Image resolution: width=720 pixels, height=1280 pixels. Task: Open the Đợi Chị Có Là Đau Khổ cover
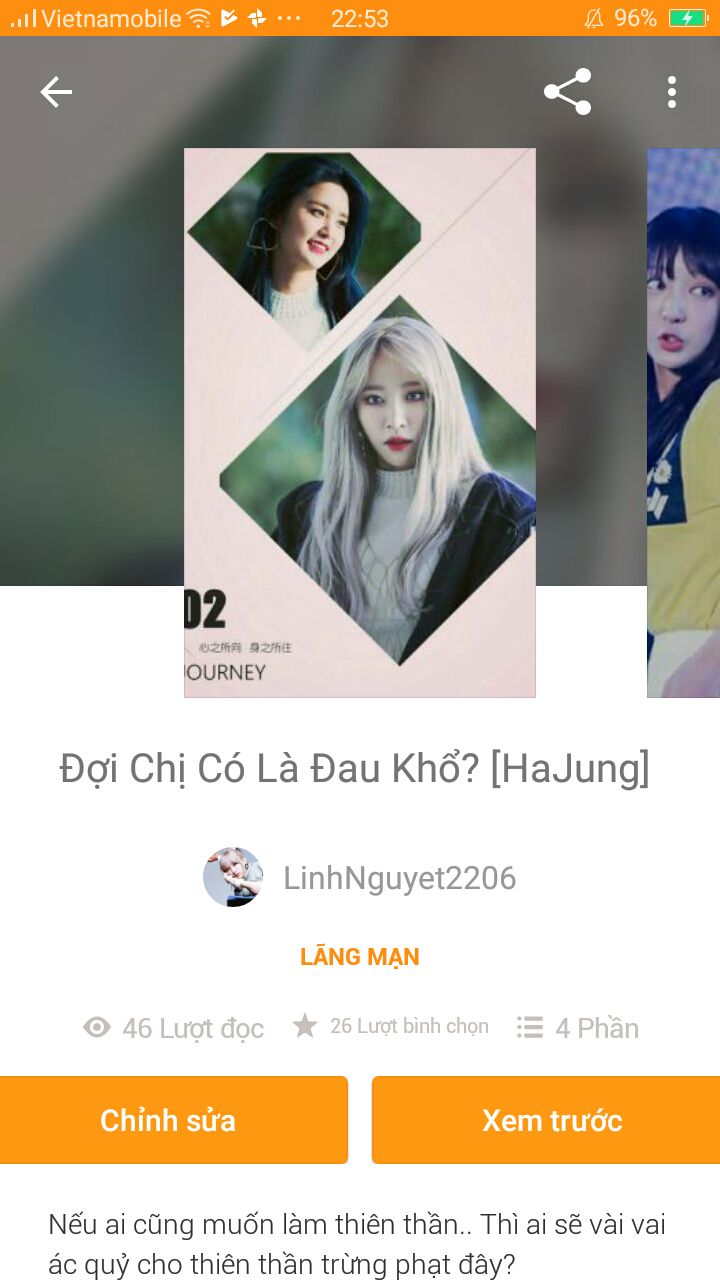(x=360, y=422)
